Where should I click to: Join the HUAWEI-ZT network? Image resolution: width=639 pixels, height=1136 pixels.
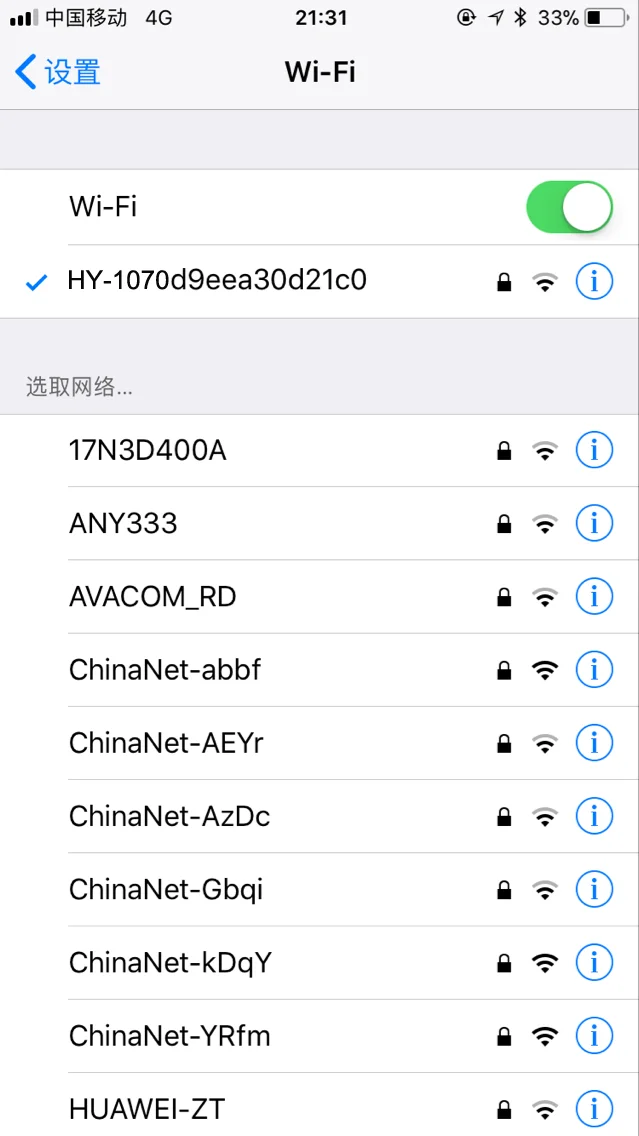point(320,1105)
